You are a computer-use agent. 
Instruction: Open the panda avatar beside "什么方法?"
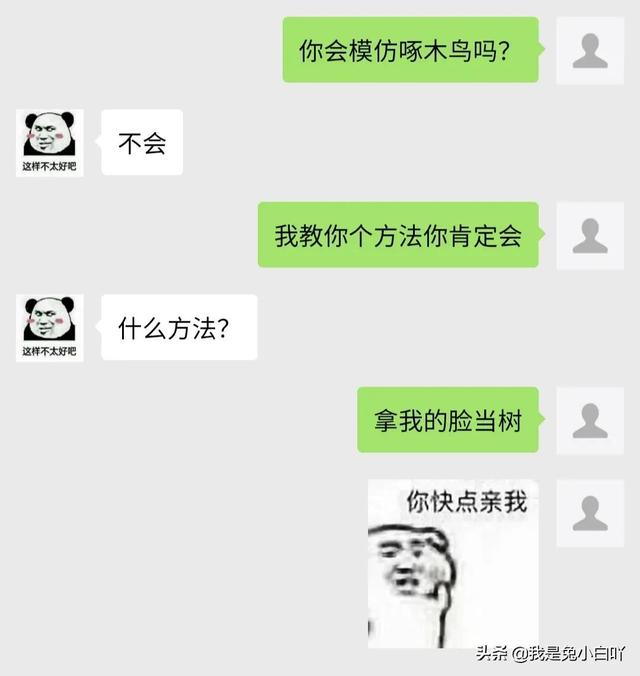50,328
